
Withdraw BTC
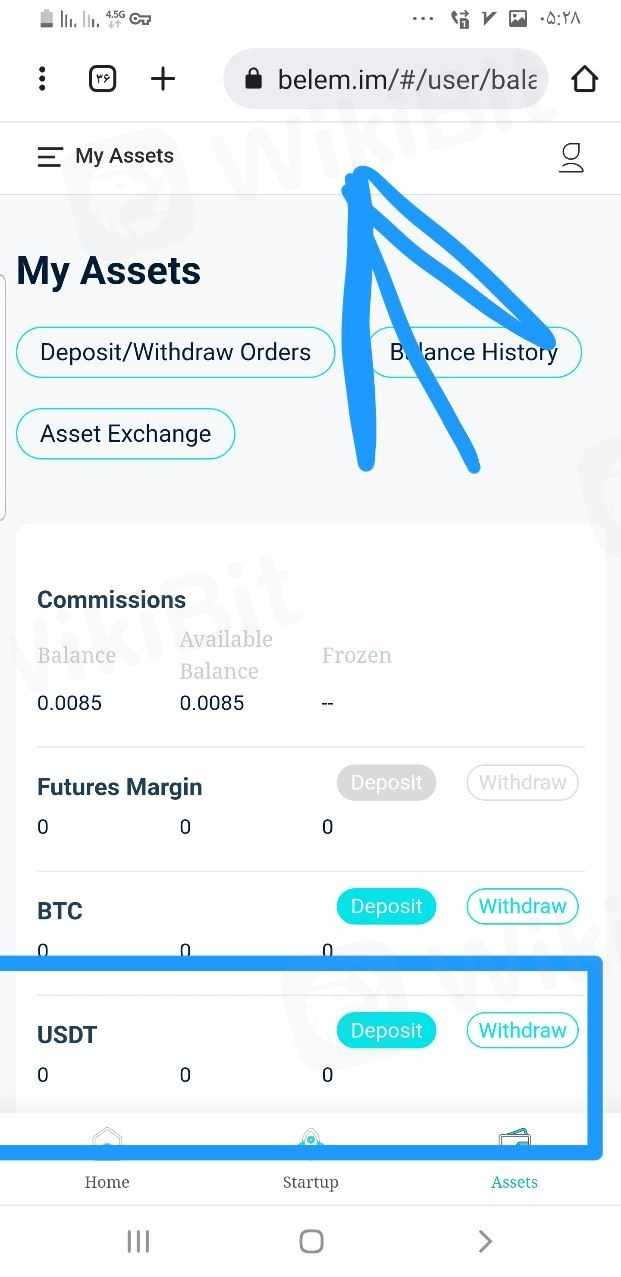[x=522, y=906]
